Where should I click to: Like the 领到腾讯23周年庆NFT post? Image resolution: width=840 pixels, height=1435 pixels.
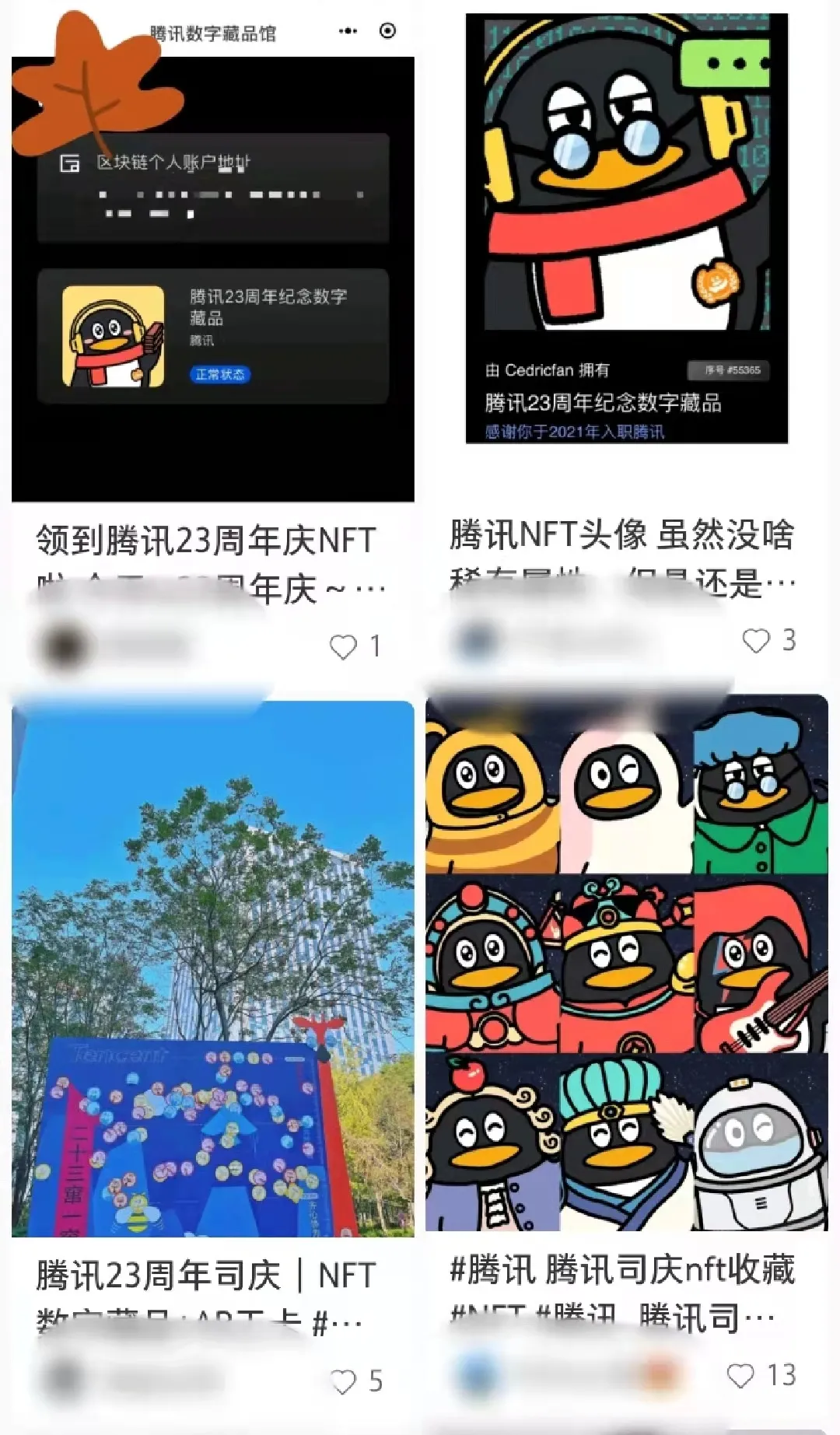[x=343, y=647]
